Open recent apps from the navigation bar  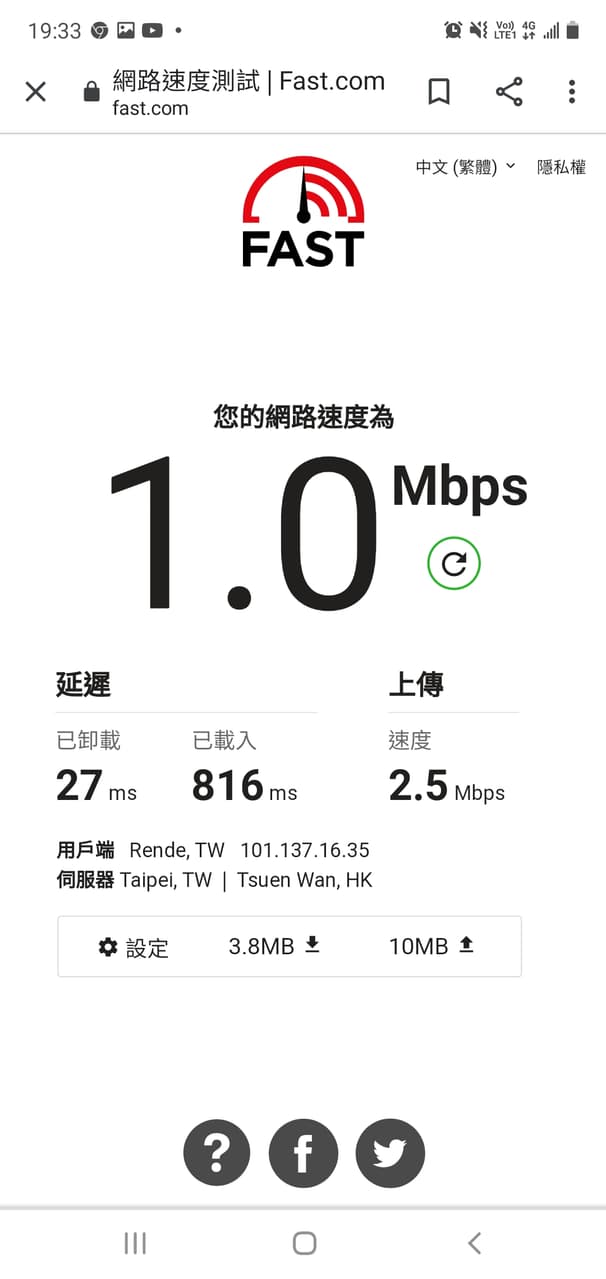coord(134,1243)
